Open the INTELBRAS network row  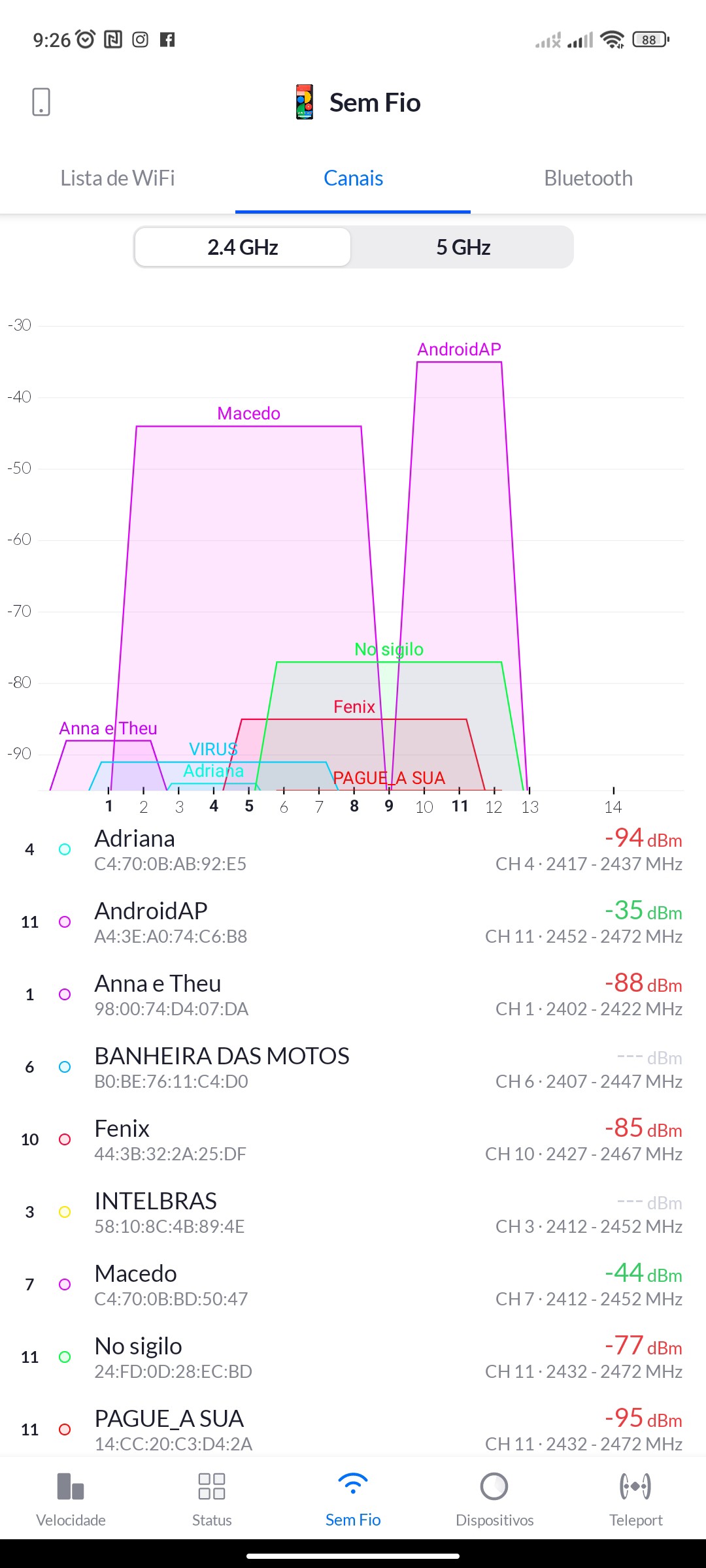353,1213
